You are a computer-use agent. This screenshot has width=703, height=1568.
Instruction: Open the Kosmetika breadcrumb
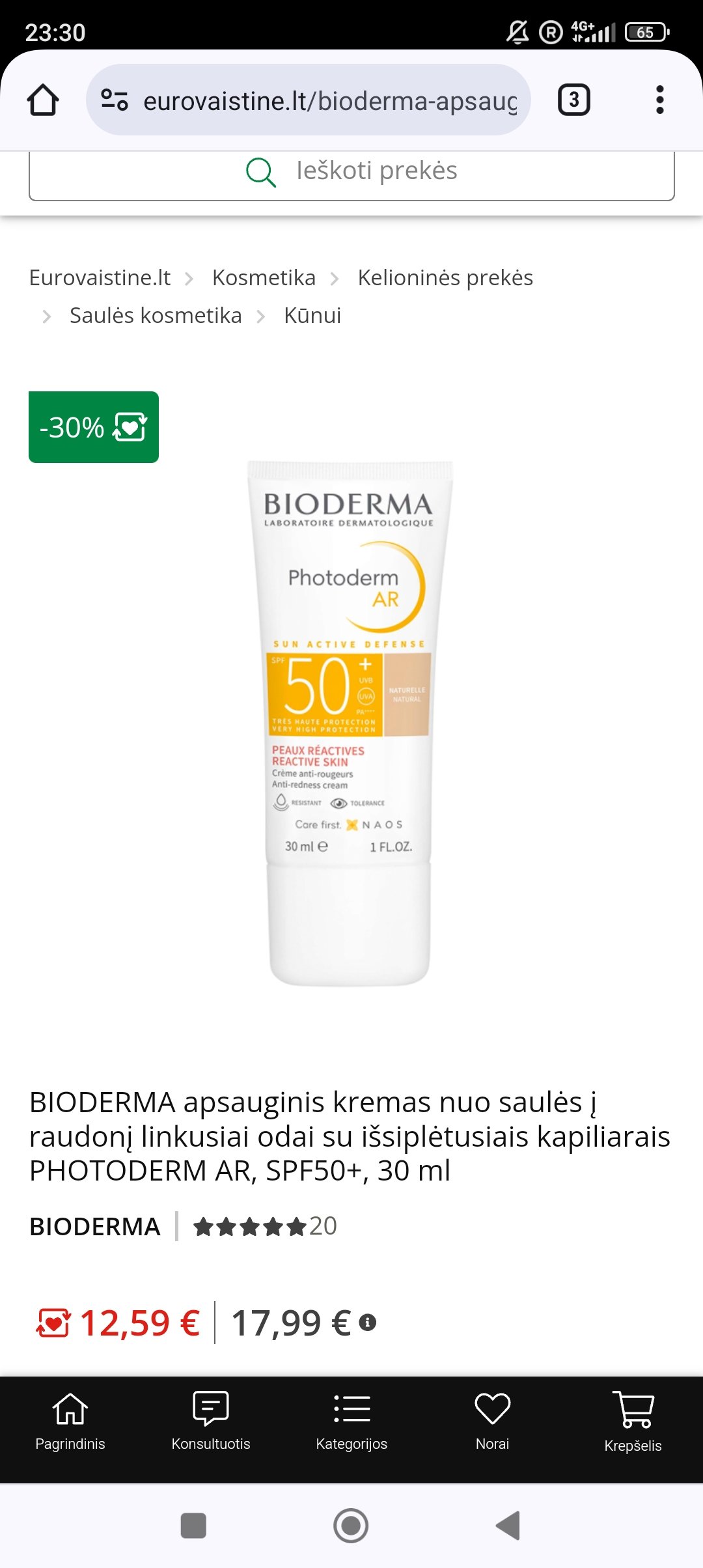pyautogui.click(x=264, y=278)
